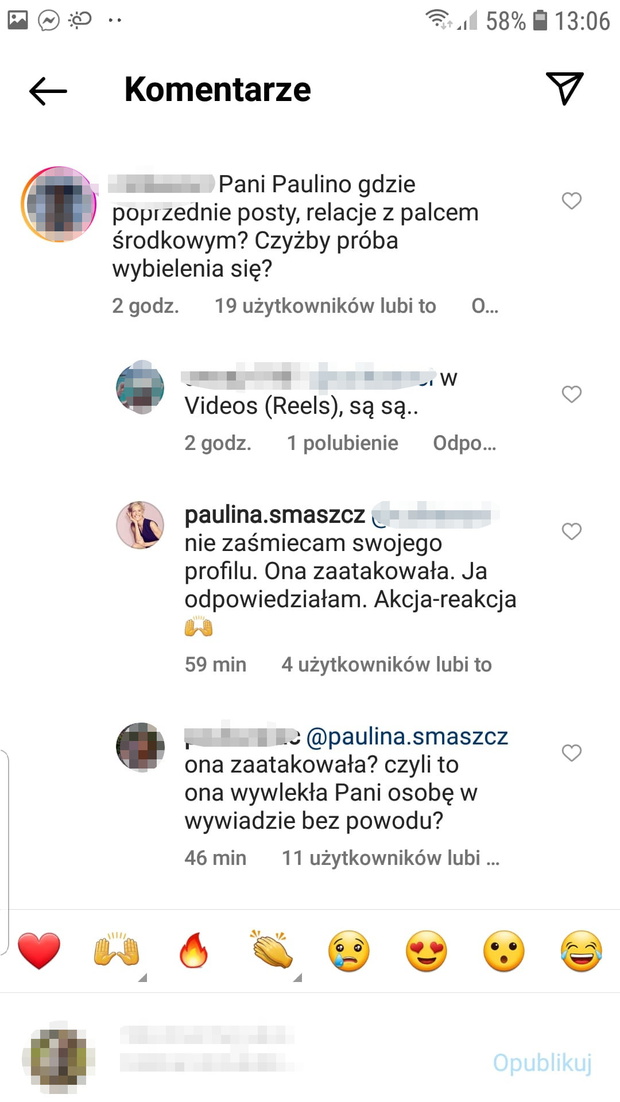The height and width of the screenshot is (1102, 620).
Task: View who liked: 4 użytkowników lubi to
Action: pos(387,665)
